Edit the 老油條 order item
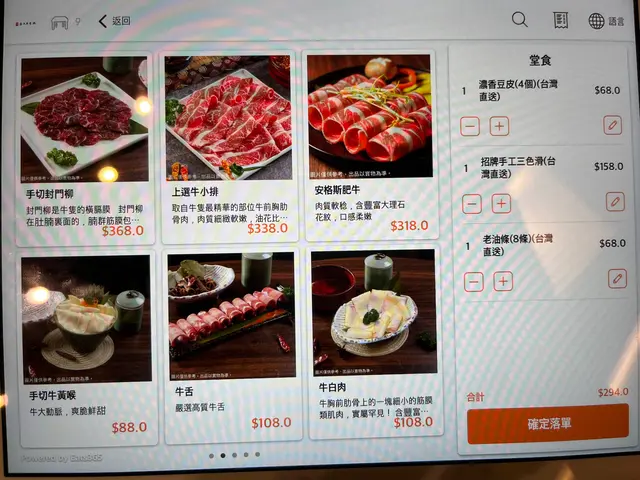Image resolution: width=640 pixels, height=480 pixels. [616, 279]
